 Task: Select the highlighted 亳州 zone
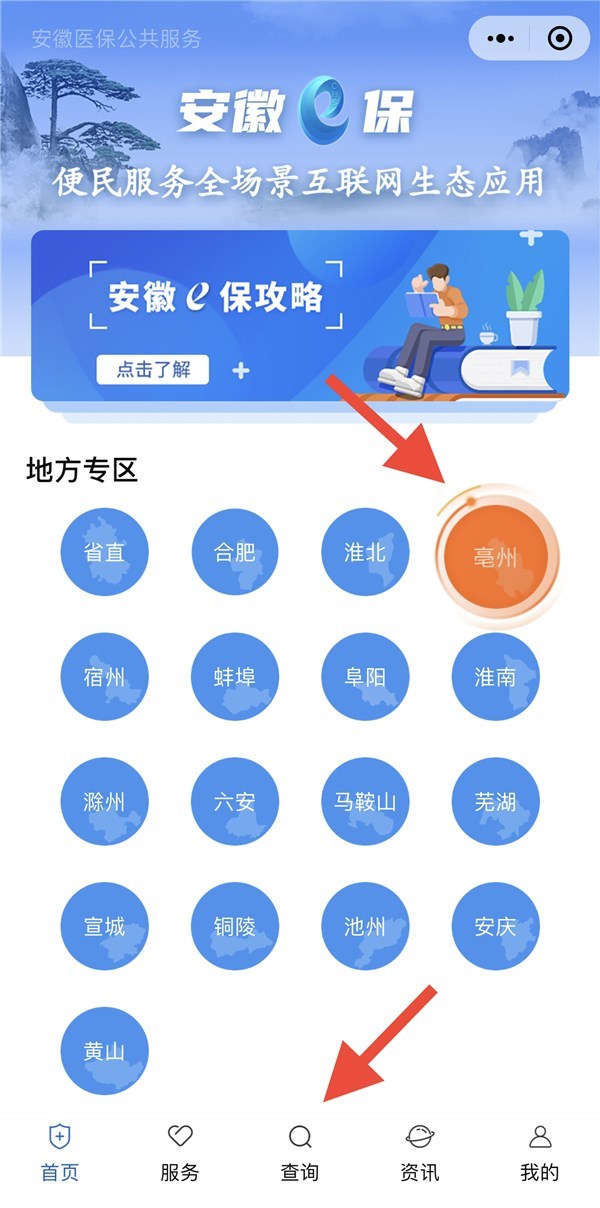pyautogui.click(x=495, y=557)
